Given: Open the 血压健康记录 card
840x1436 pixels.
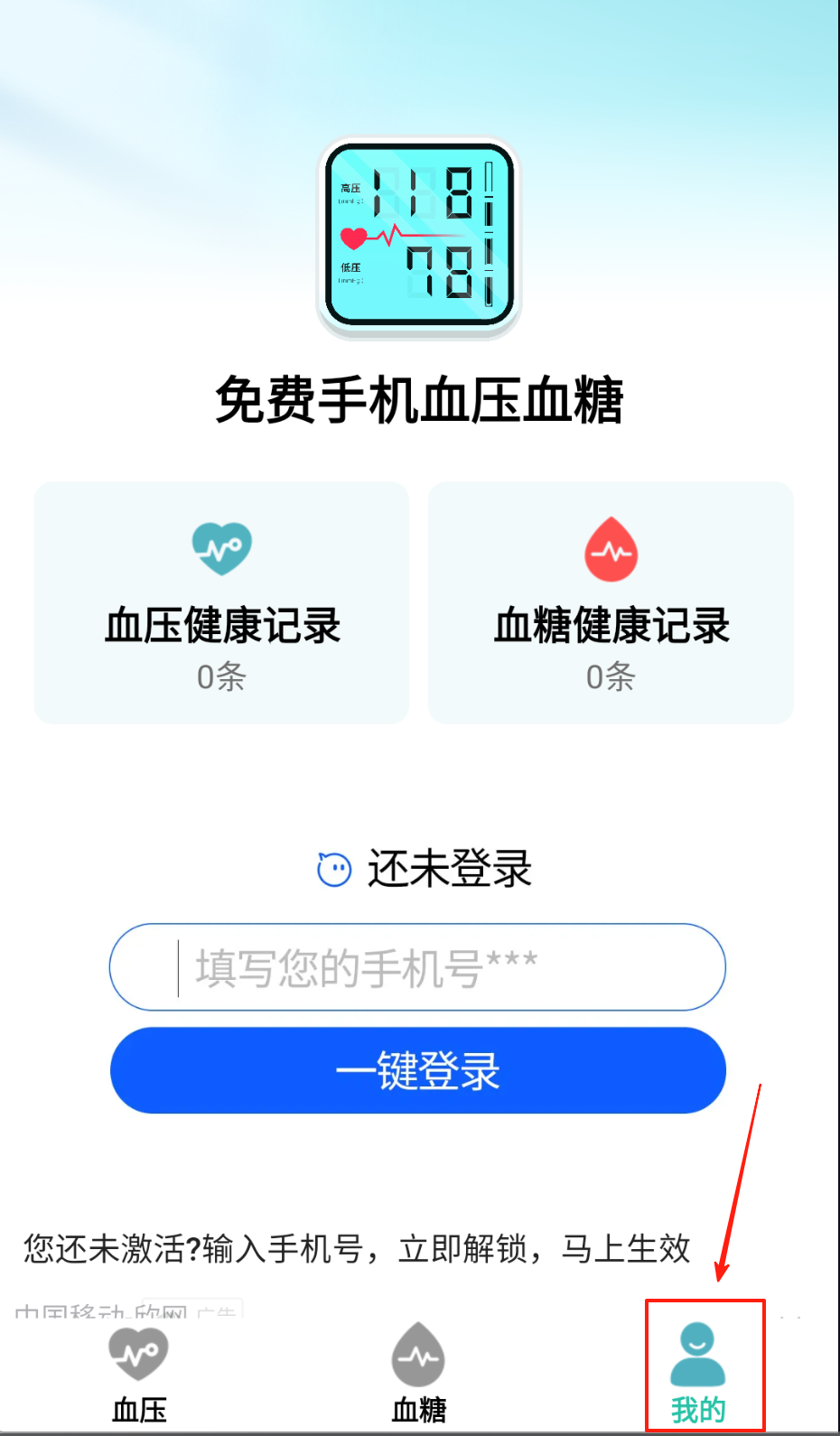Looking at the screenshot, I should [221, 602].
